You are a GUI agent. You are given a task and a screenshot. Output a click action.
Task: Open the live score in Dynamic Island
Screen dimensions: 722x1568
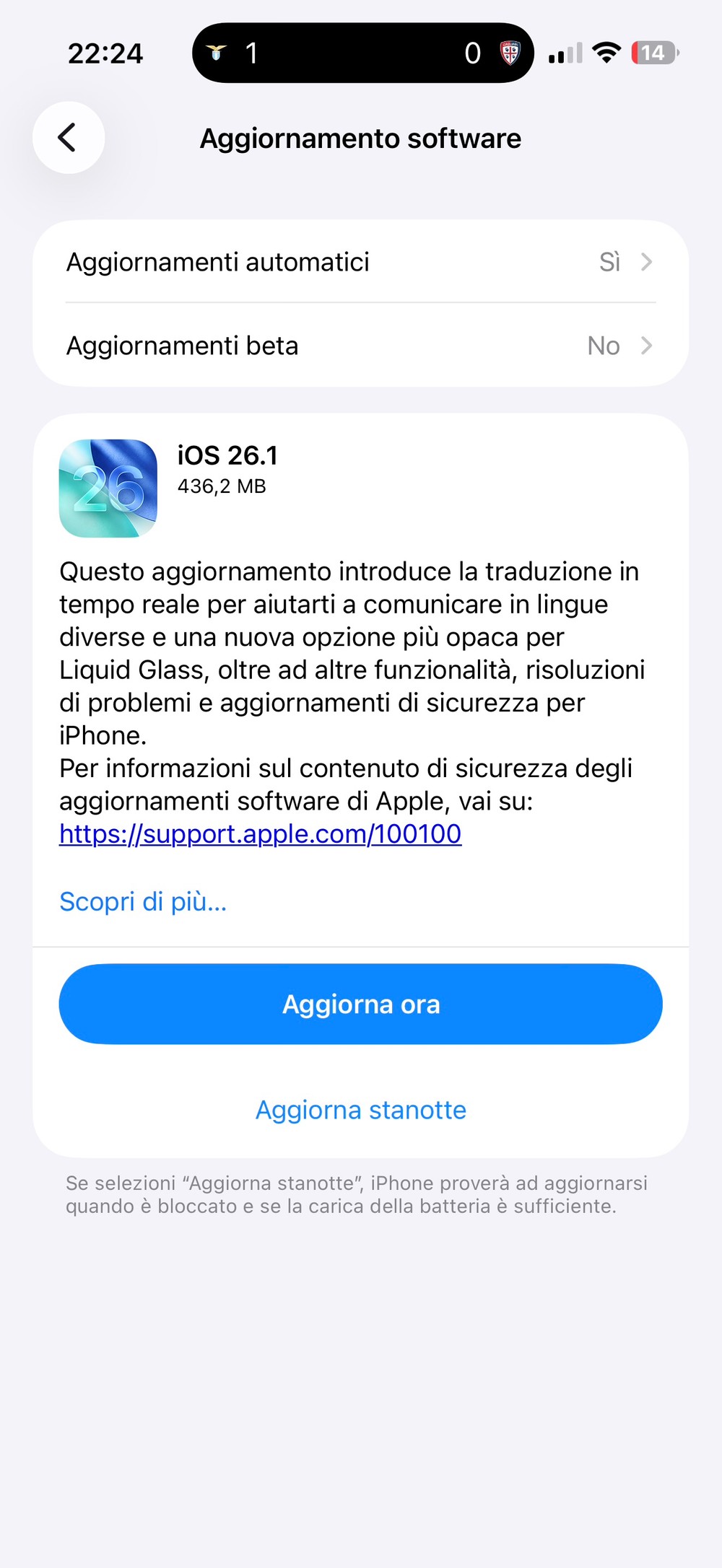(362, 53)
